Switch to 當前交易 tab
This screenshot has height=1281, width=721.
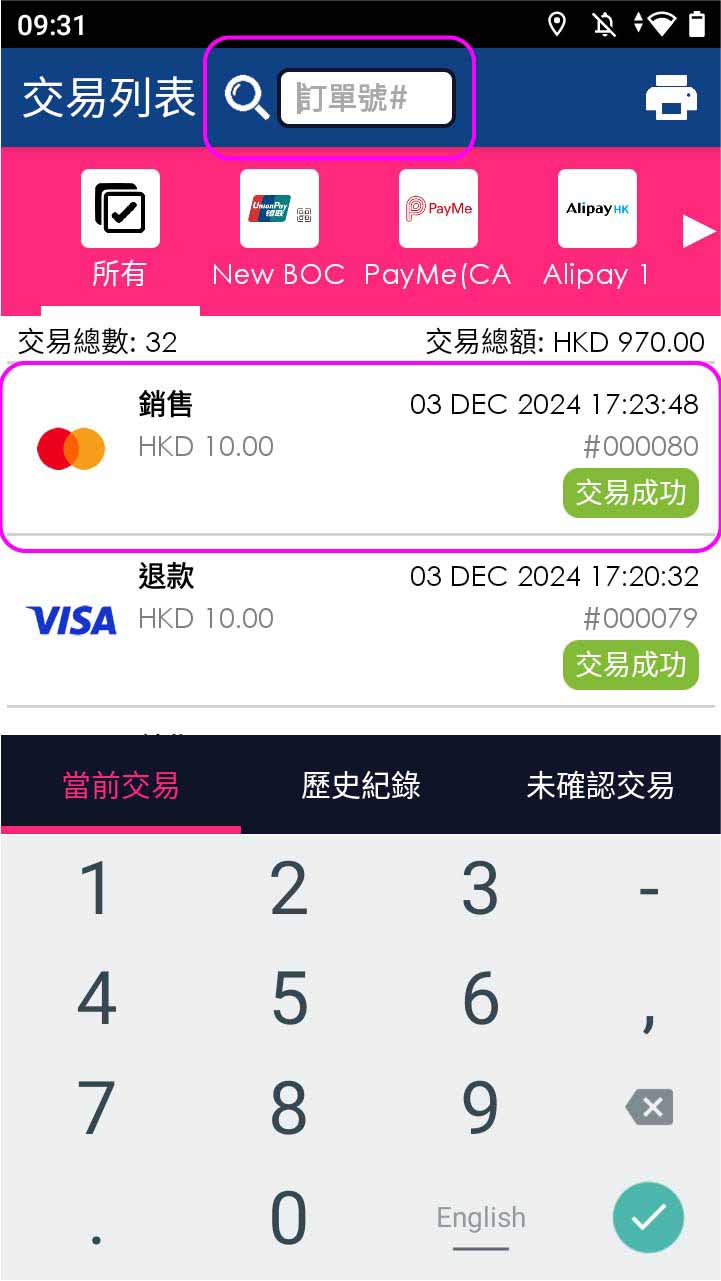point(120,786)
